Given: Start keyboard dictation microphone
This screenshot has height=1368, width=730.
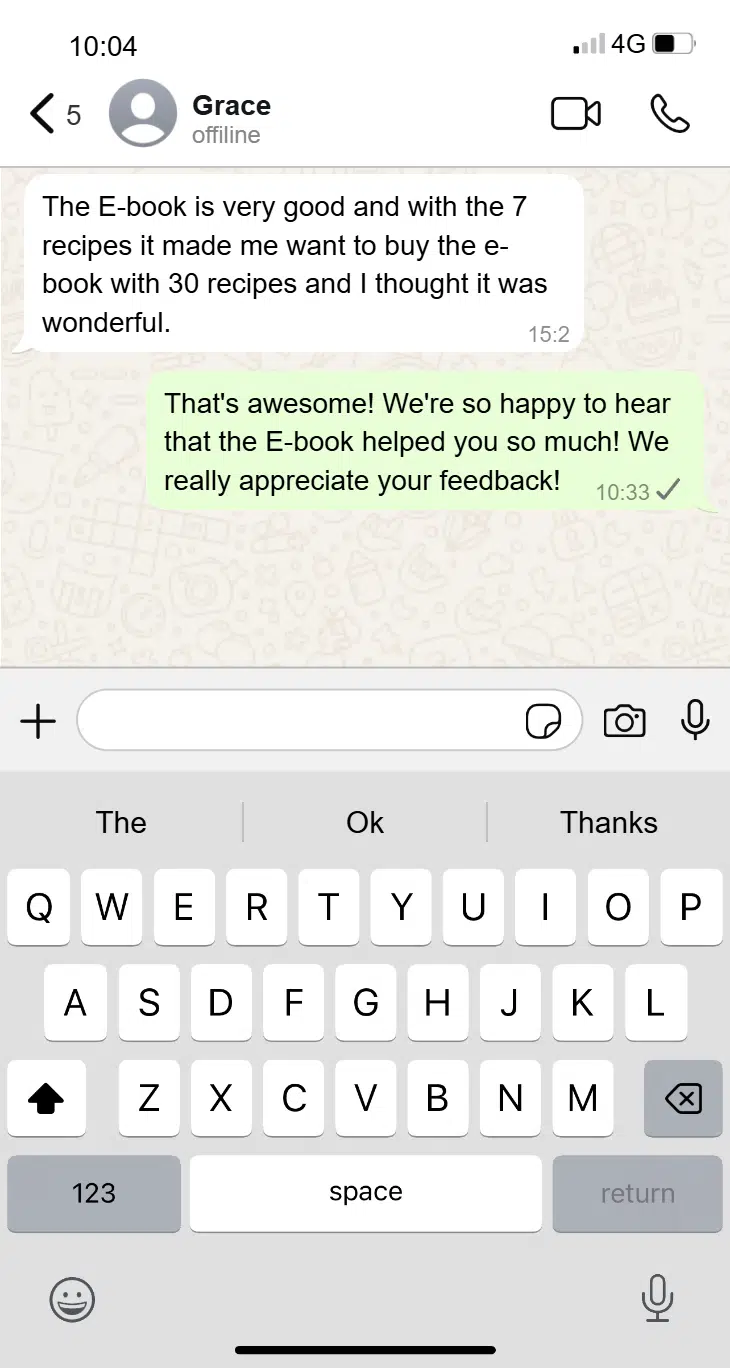Looking at the screenshot, I should click(x=657, y=1298).
